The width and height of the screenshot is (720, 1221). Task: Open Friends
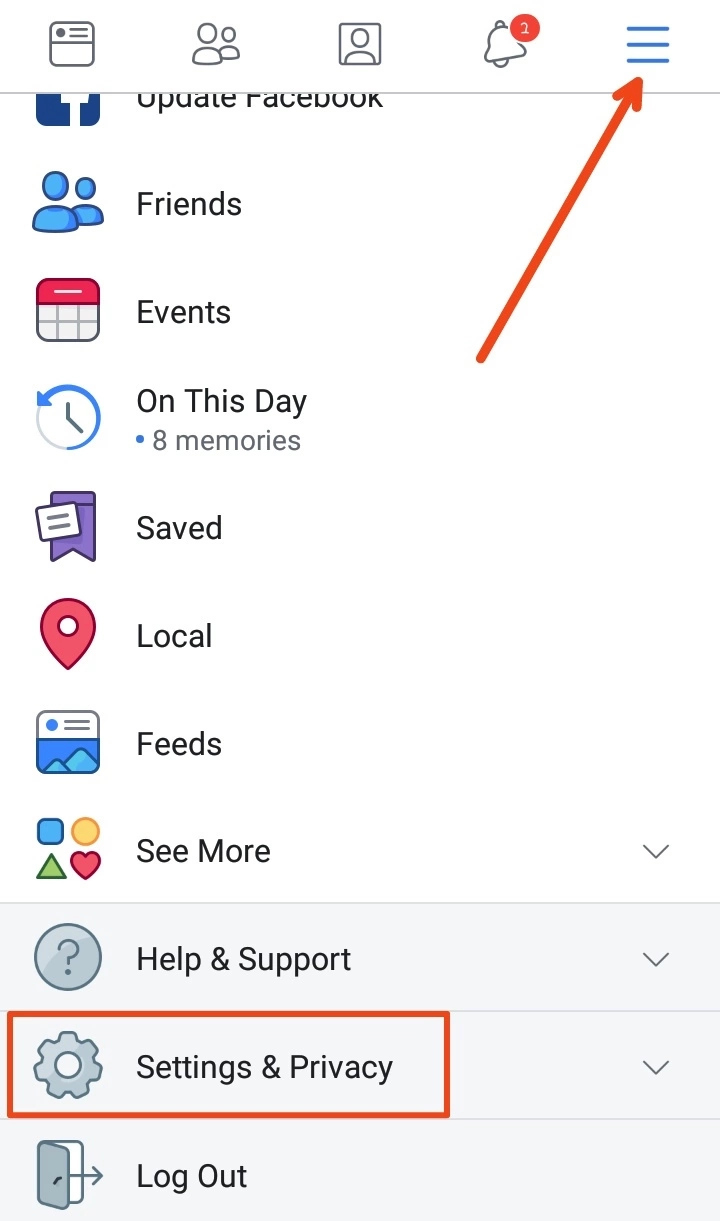click(360, 204)
